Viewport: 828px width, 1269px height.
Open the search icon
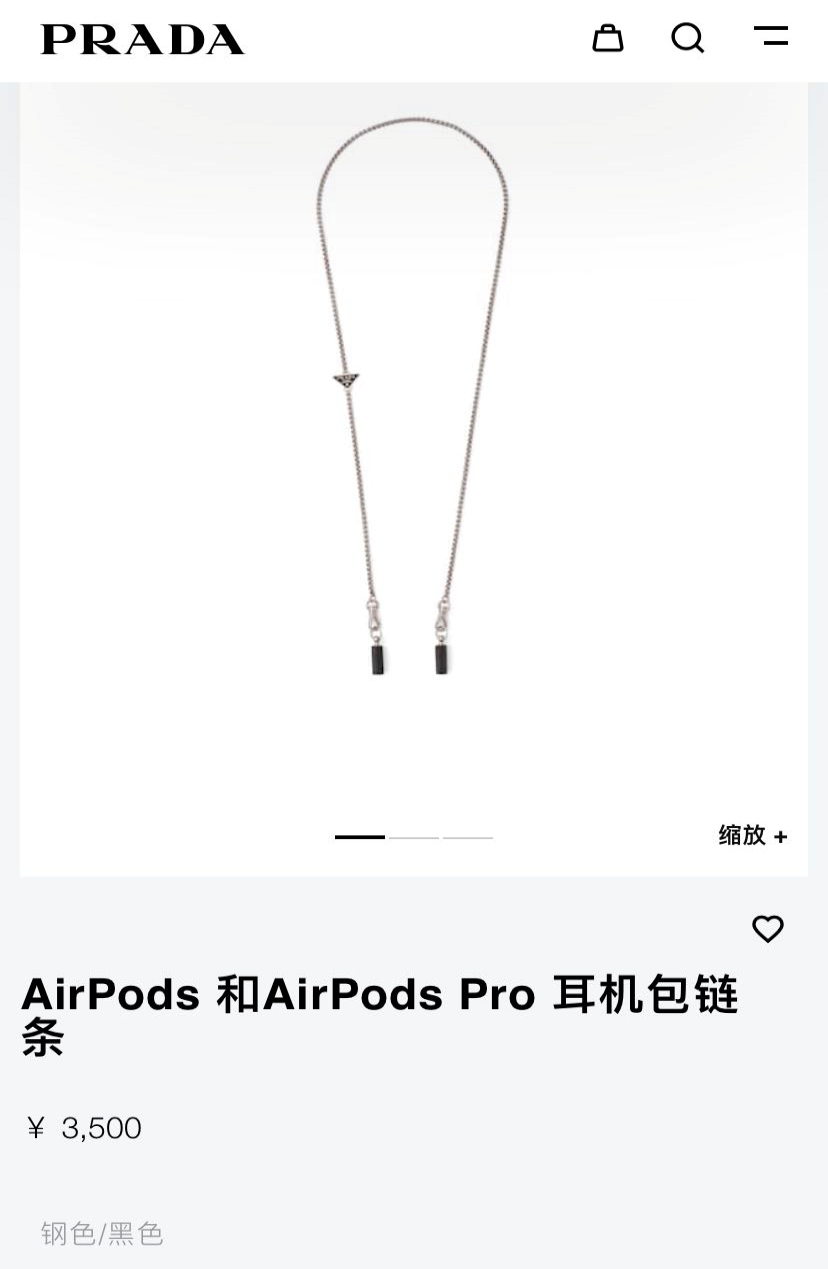687,39
